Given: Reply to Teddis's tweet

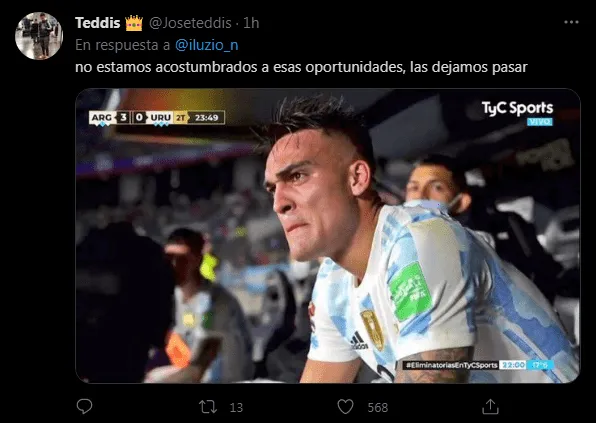Looking at the screenshot, I should [x=84, y=407].
